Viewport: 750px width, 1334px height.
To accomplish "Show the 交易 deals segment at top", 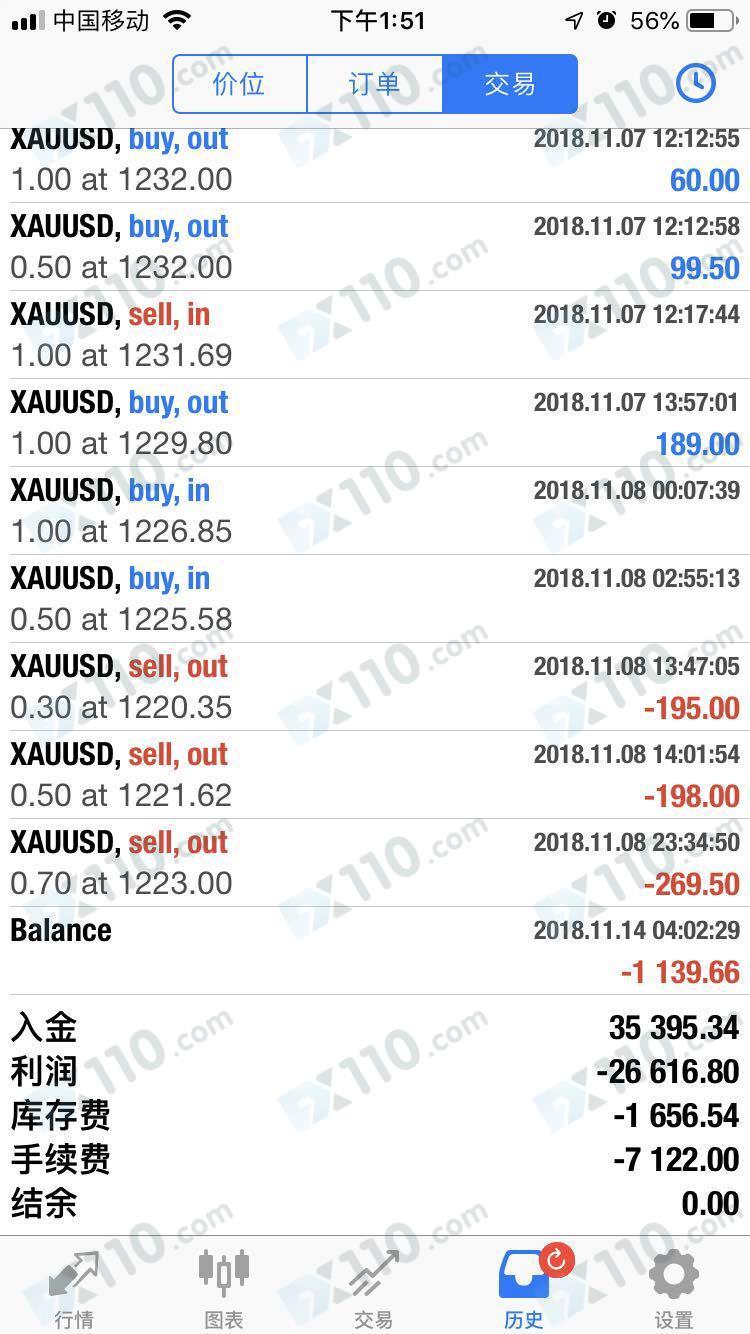I will coord(510,84).
